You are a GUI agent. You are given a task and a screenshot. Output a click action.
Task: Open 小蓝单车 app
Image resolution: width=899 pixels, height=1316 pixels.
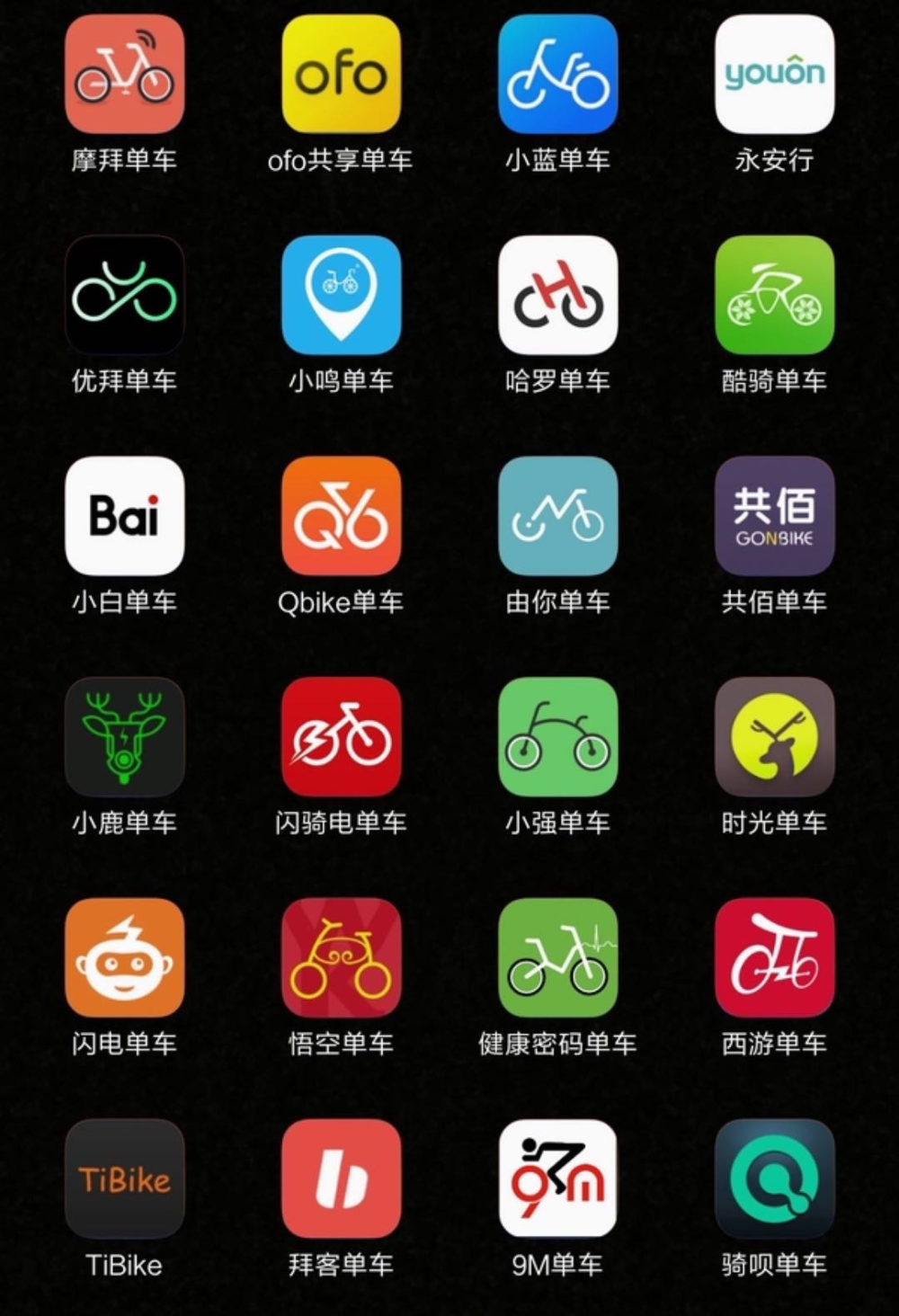557,74
